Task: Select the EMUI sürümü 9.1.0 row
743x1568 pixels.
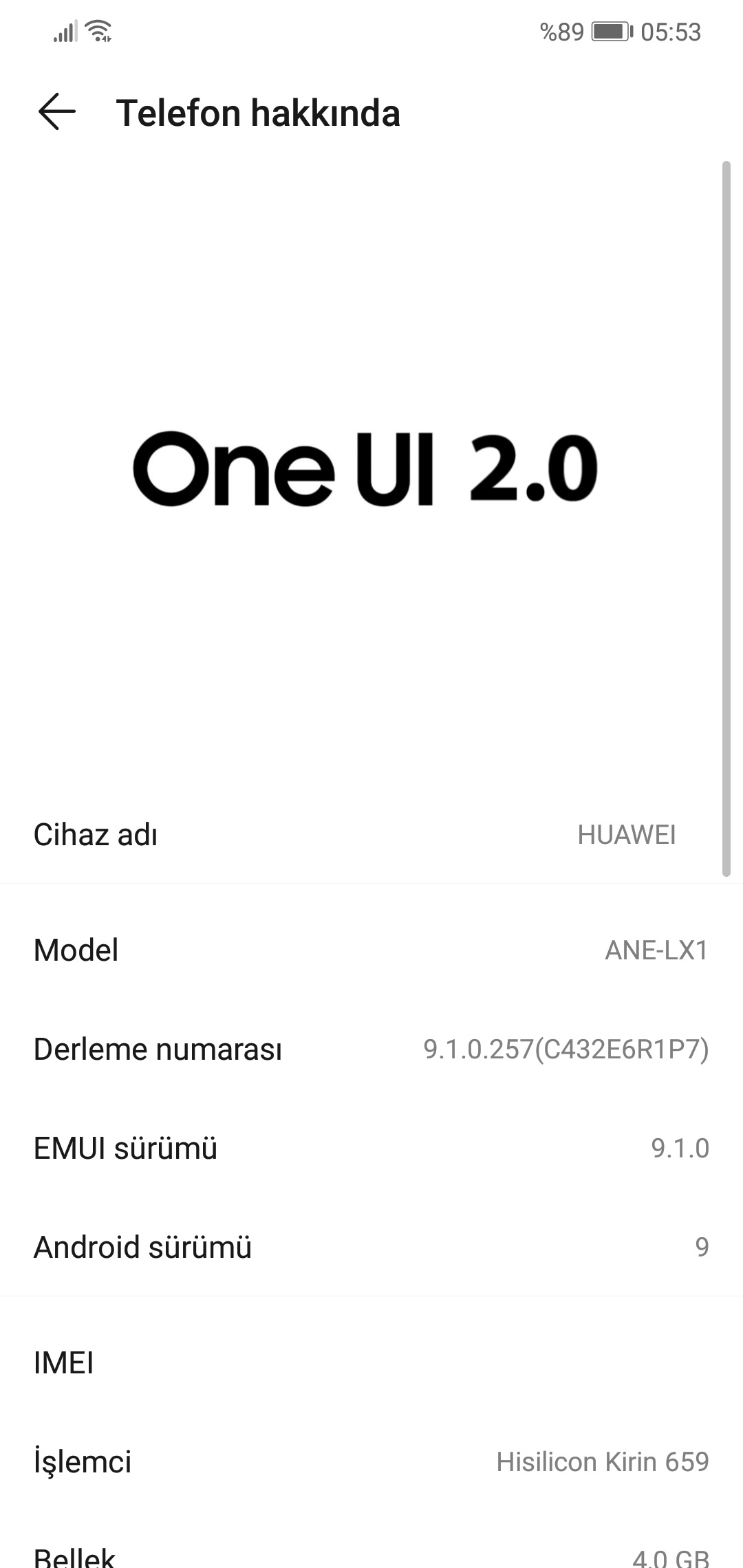Action: 371,1147
